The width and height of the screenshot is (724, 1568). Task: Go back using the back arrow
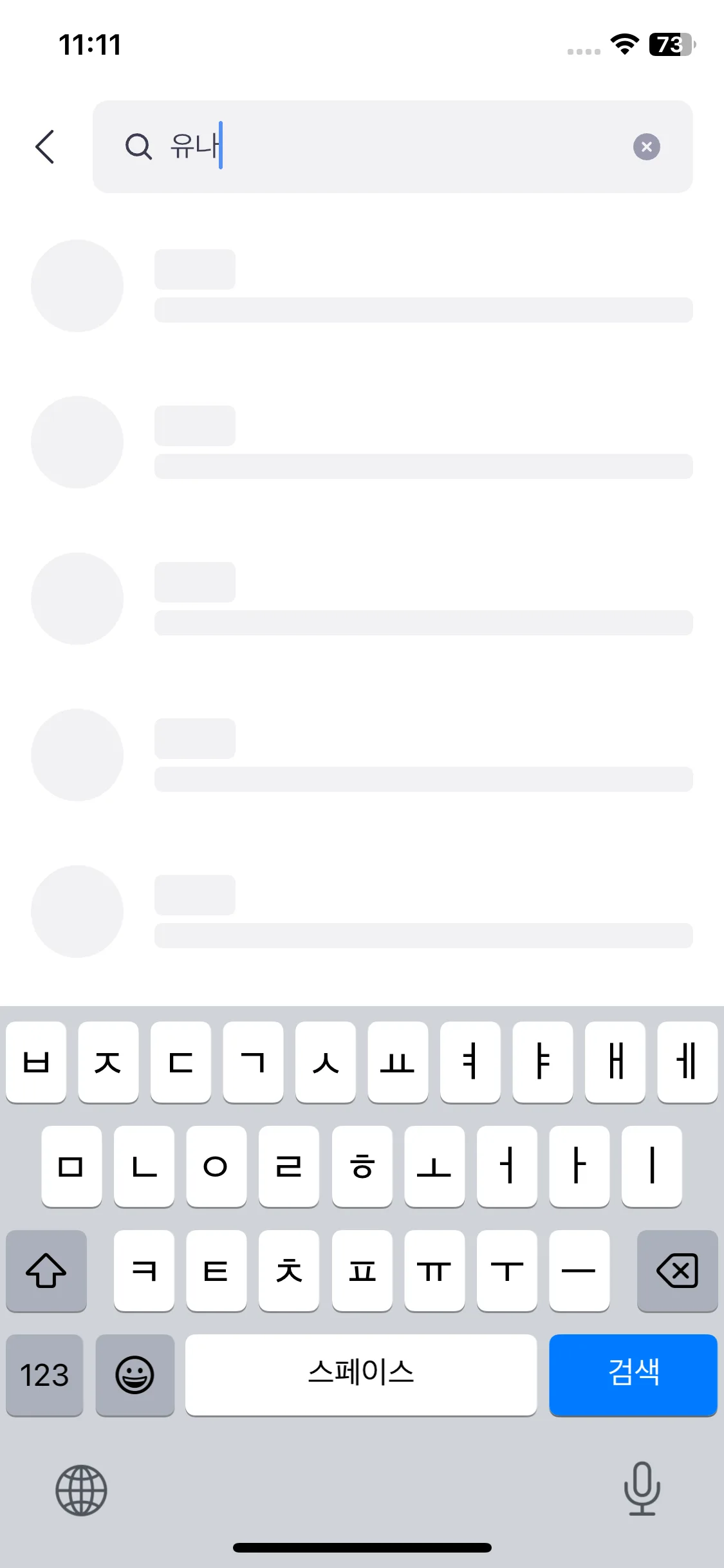(x=44, y=147)
